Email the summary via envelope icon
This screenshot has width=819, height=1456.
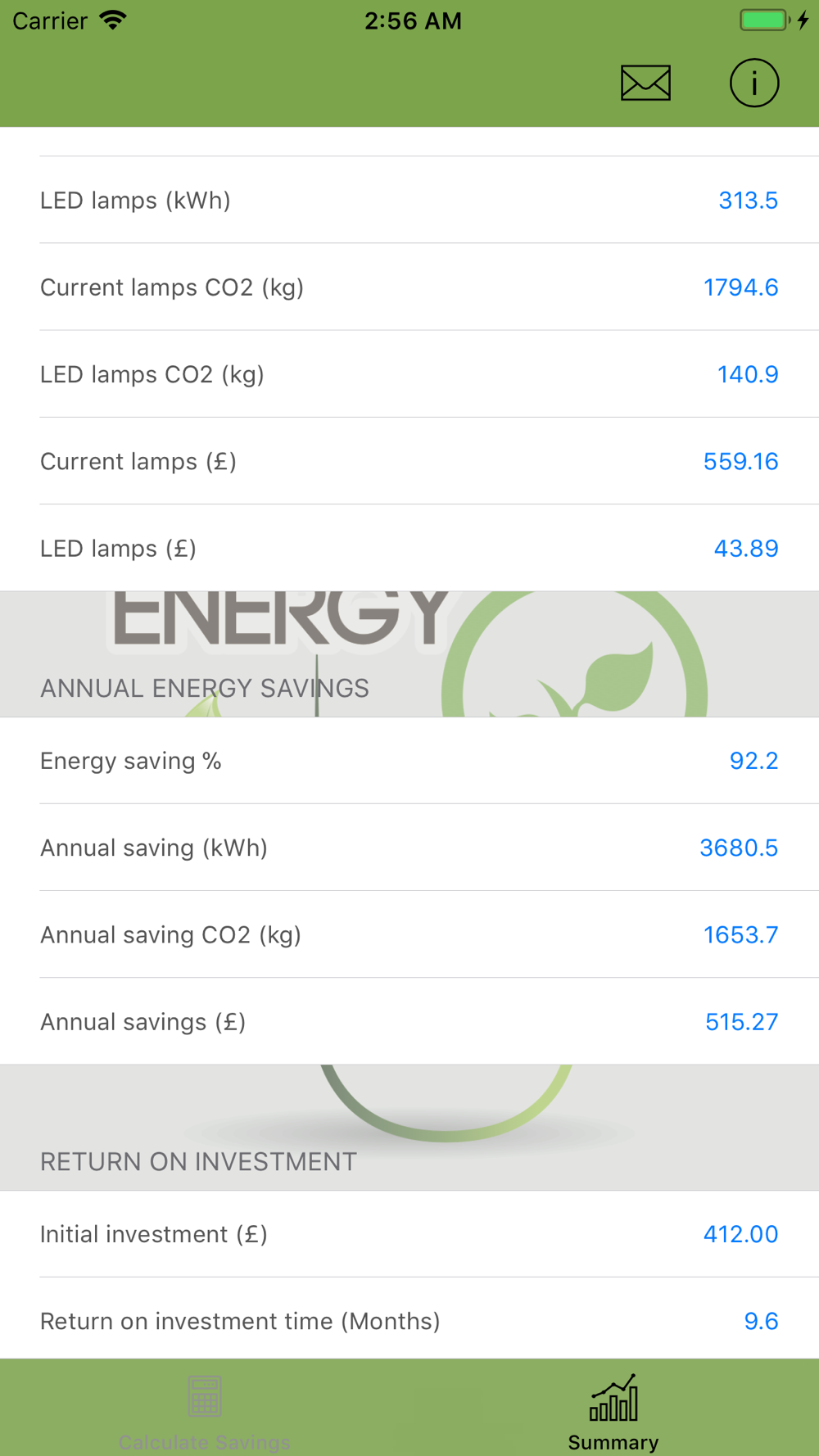tap(645, 83)
